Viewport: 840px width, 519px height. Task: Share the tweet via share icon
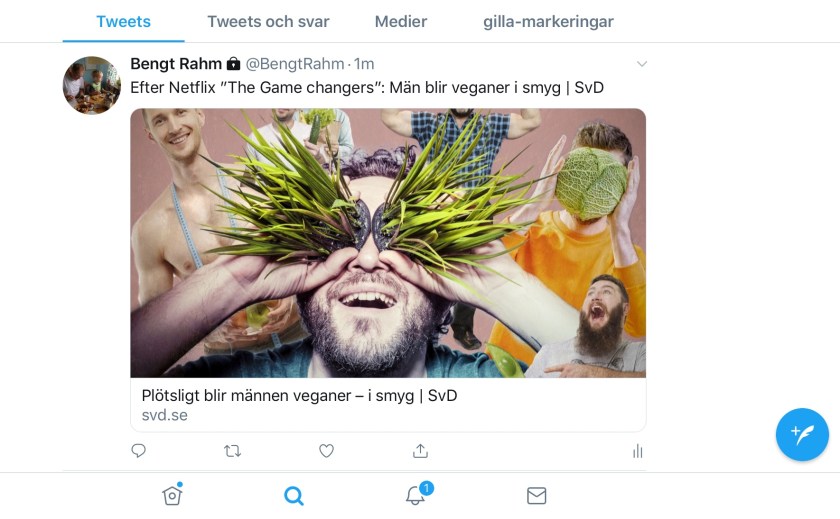coord(420,451)
